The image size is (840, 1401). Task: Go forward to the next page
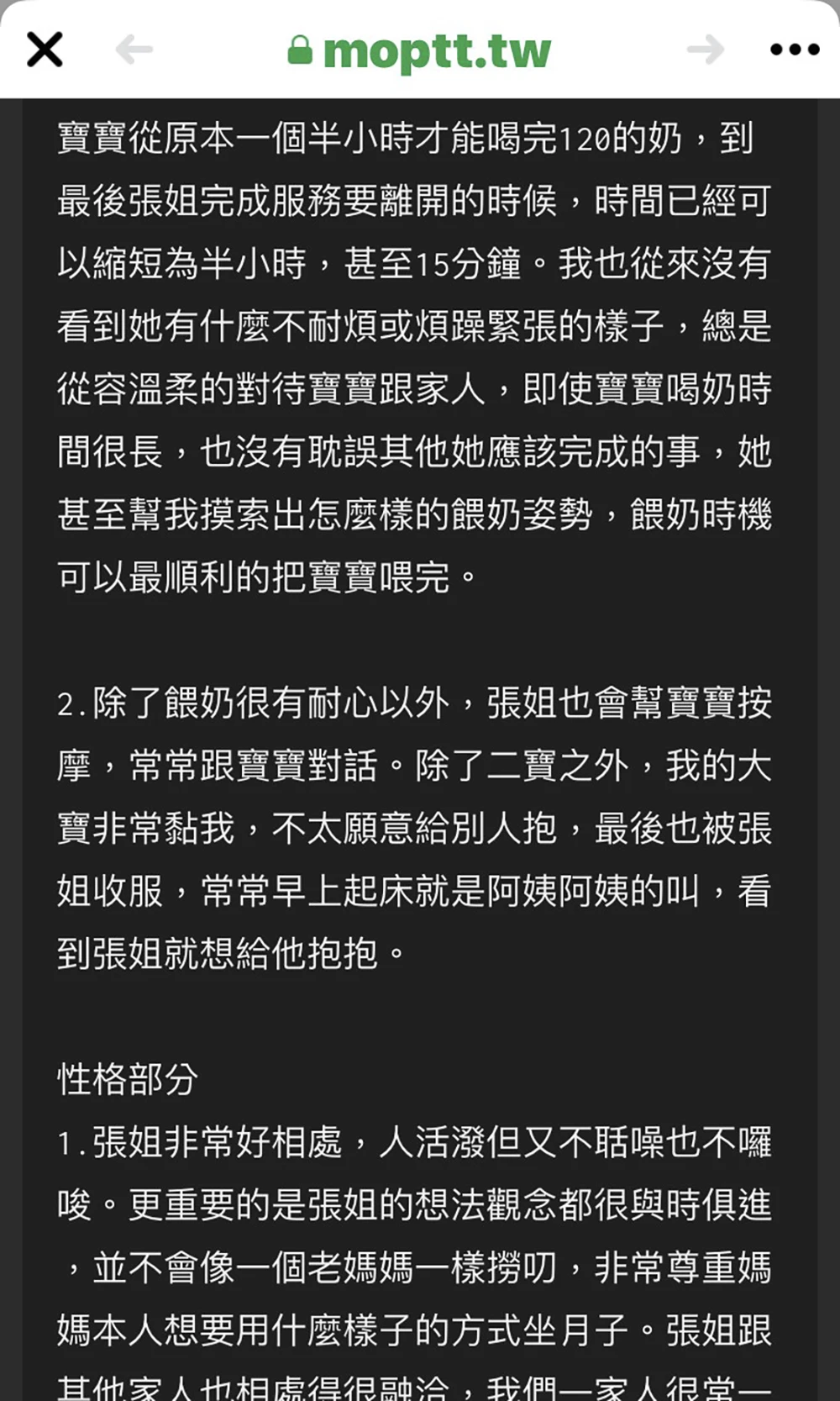pyautogui.click(x=705, y=50)
